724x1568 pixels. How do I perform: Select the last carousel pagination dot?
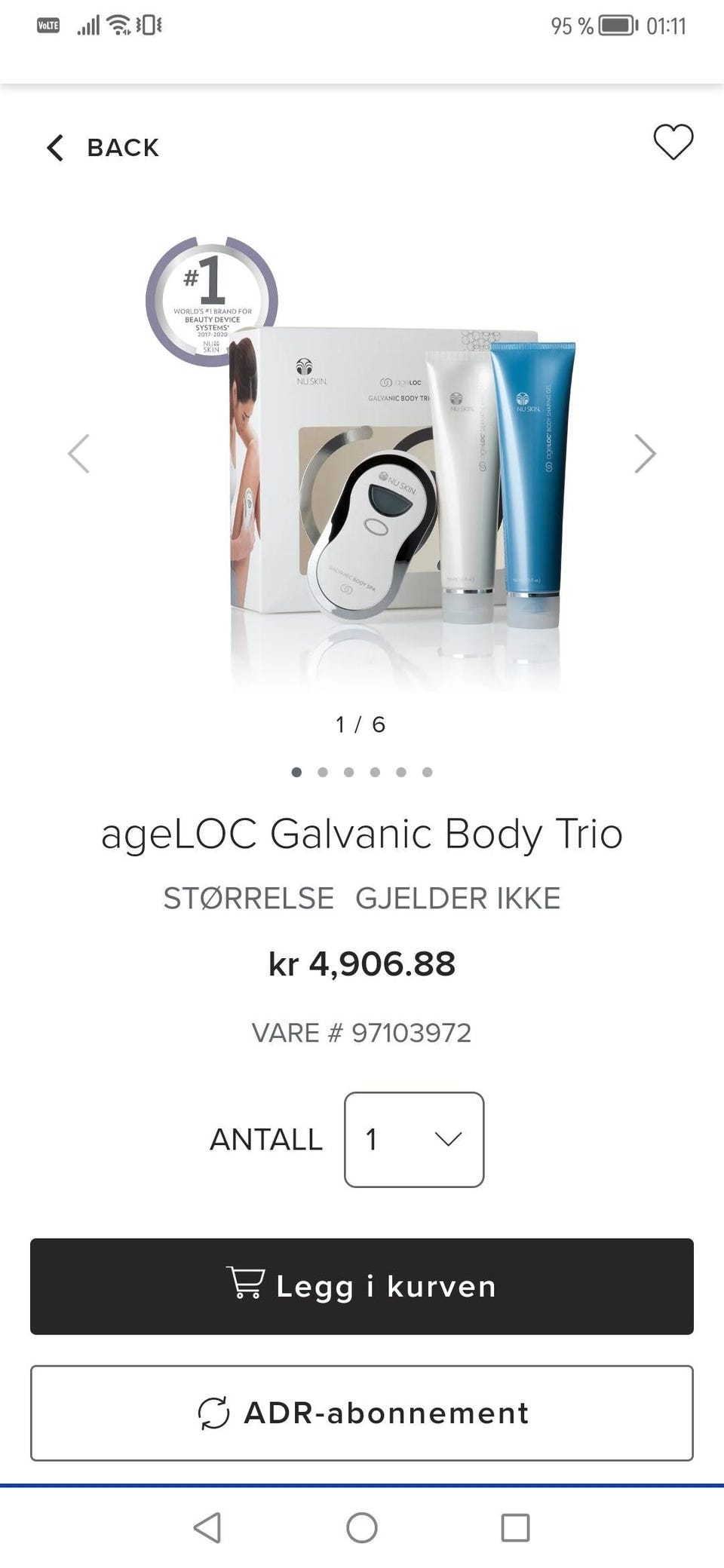point(426,771)
